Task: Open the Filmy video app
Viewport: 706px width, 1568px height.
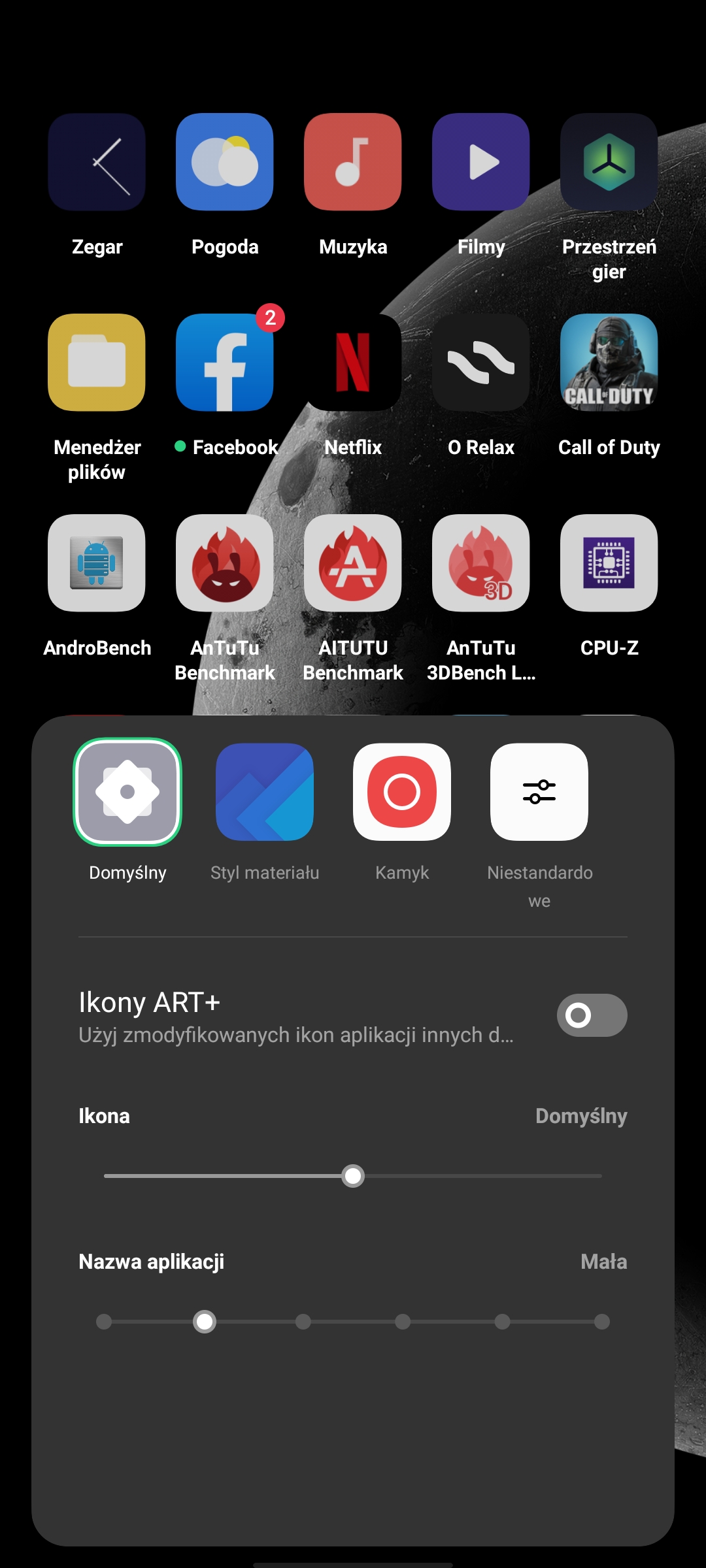Action: pyautogui.click(x=481, y=162)
